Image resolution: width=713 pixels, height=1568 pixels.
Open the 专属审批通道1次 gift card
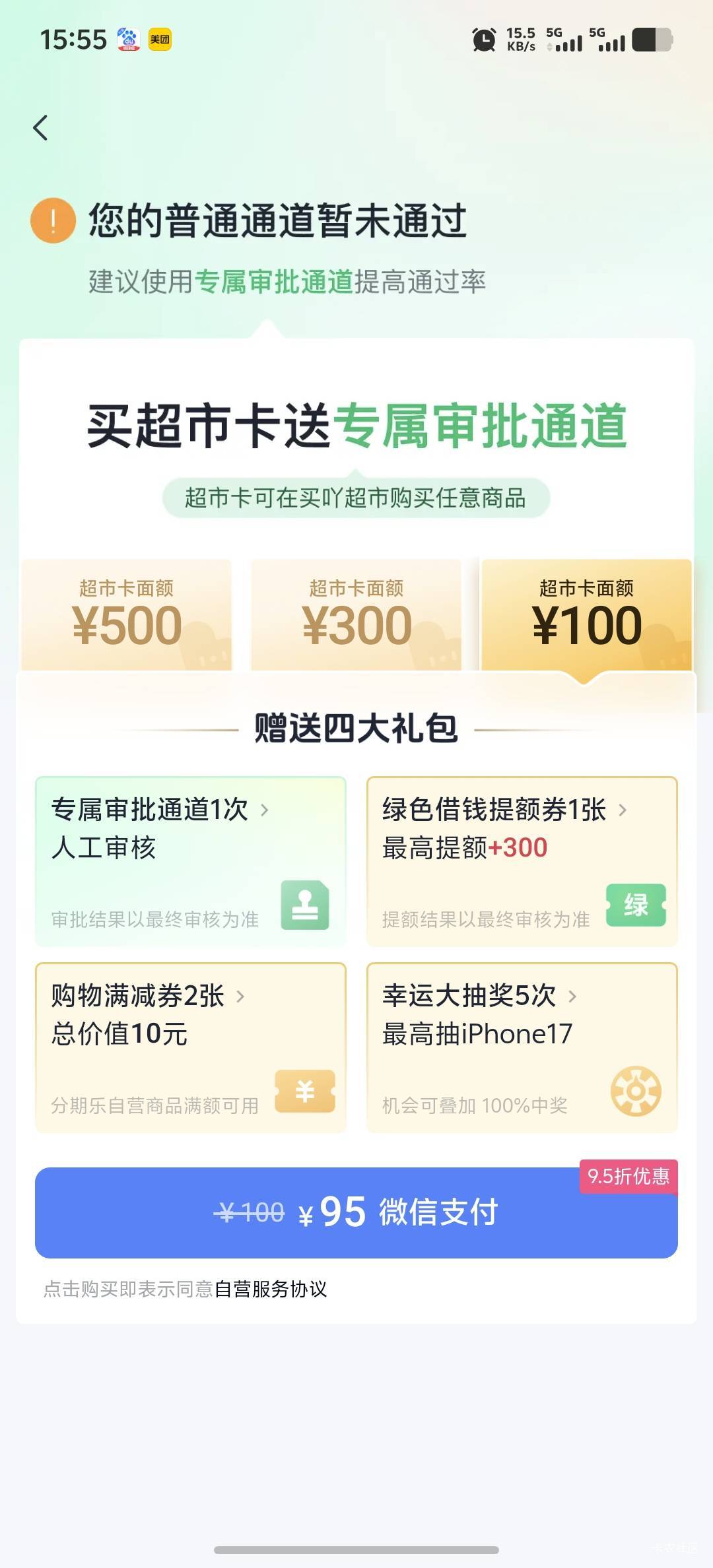coord(191,862)
